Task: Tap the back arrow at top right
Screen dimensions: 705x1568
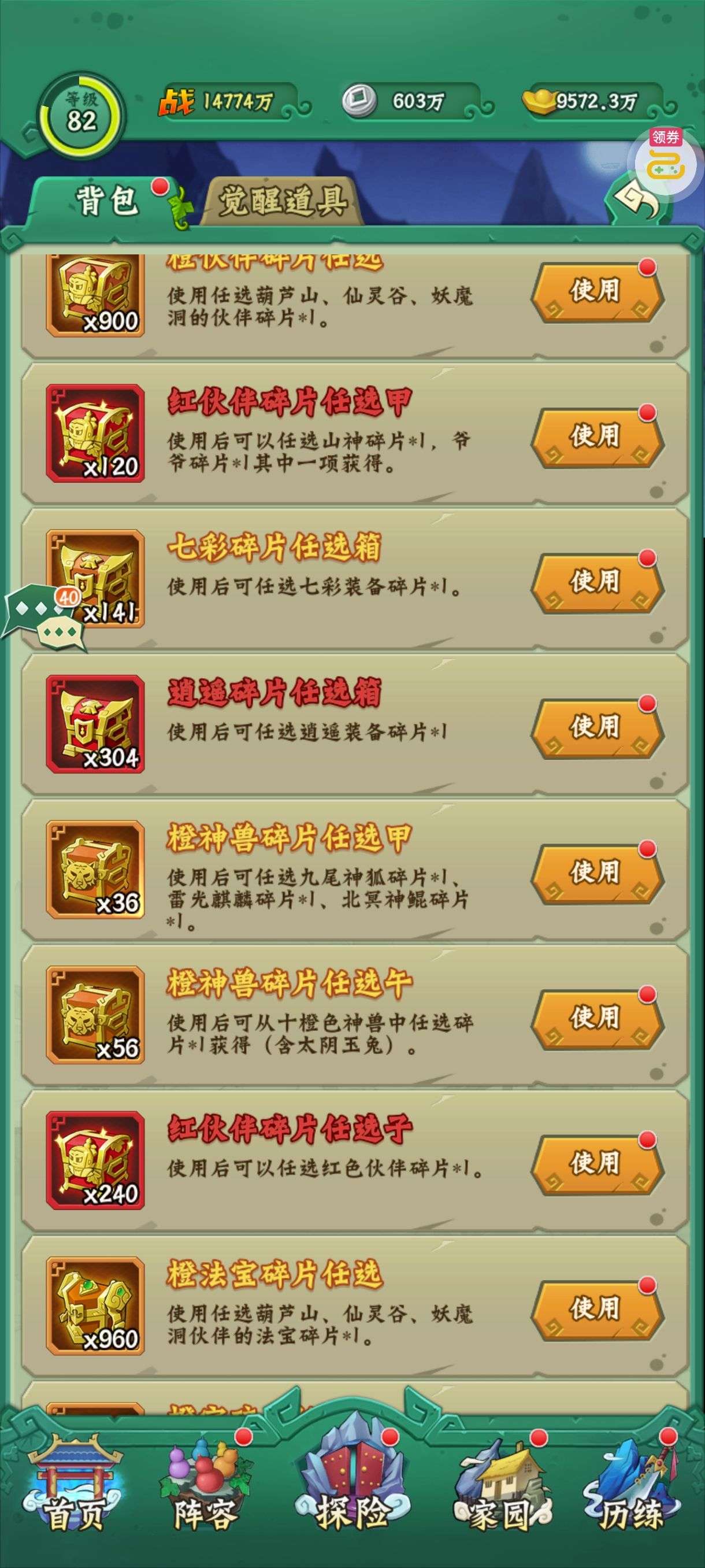Action: pos(635,198)
